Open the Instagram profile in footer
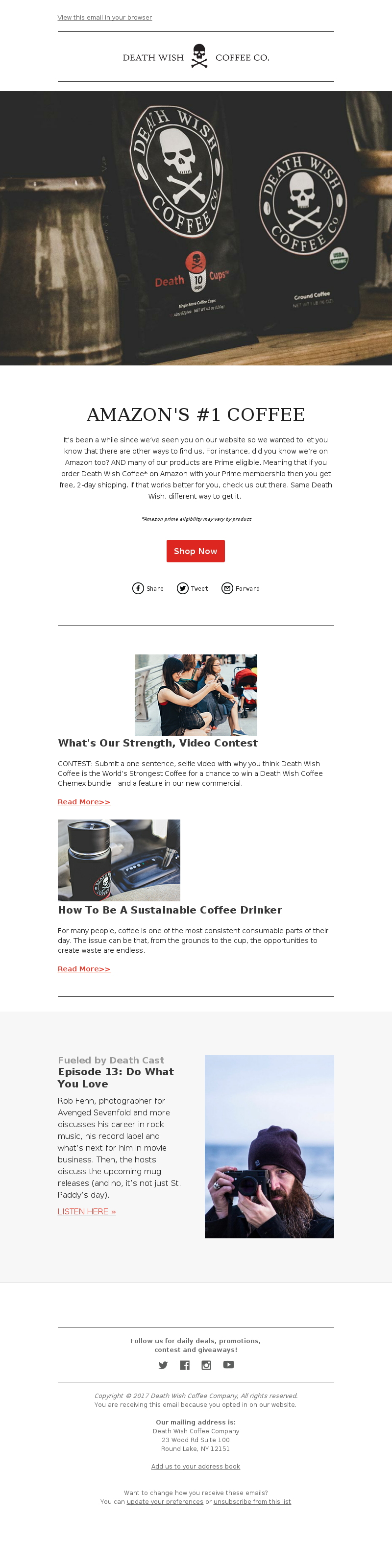Image resolution: width=392 pixels, height=1568 pixels. pyautogui.click(x=206, y=1365)
